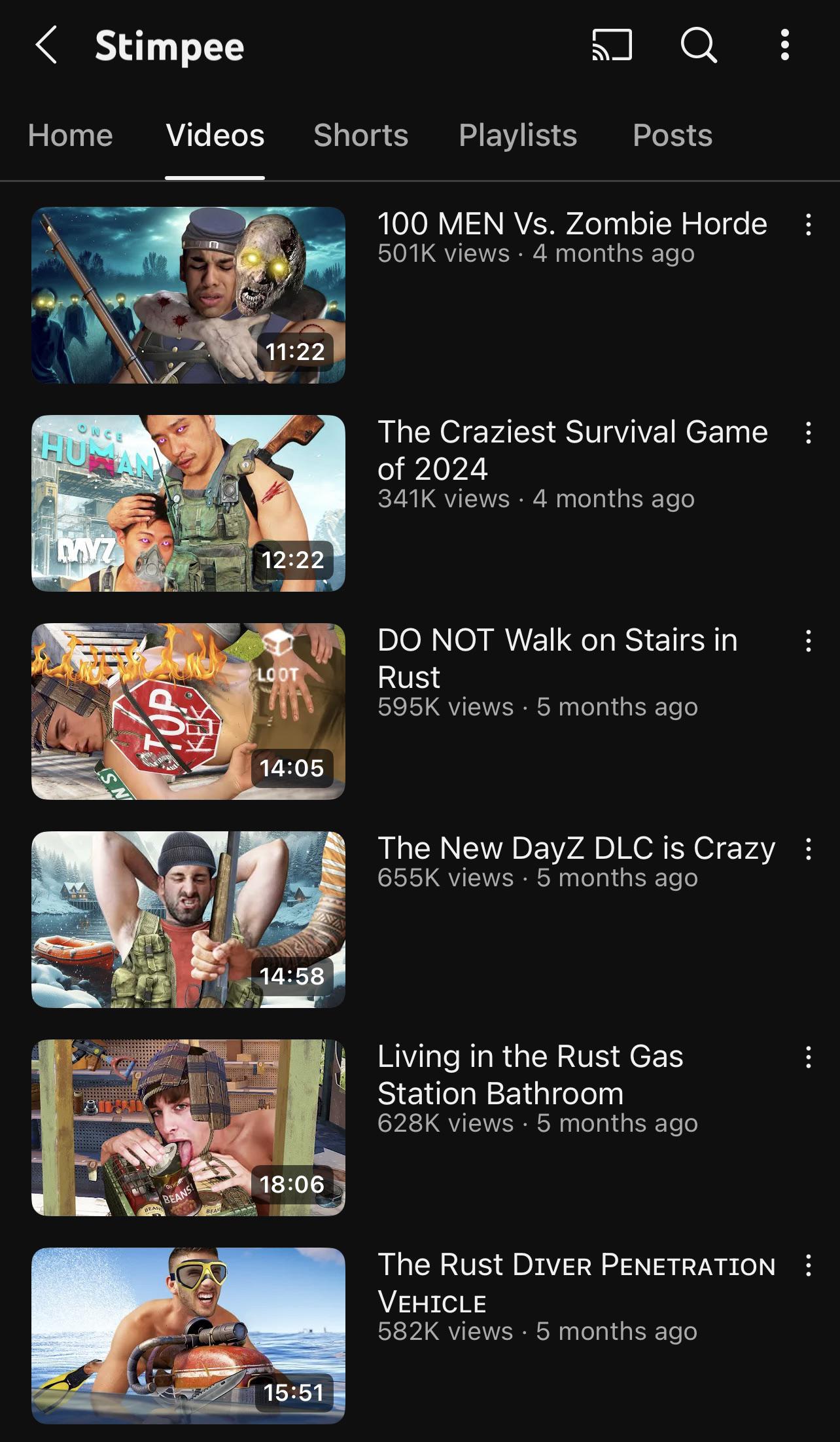Play Living in the Rust Gas Station Bathroom

(188, 1128)
